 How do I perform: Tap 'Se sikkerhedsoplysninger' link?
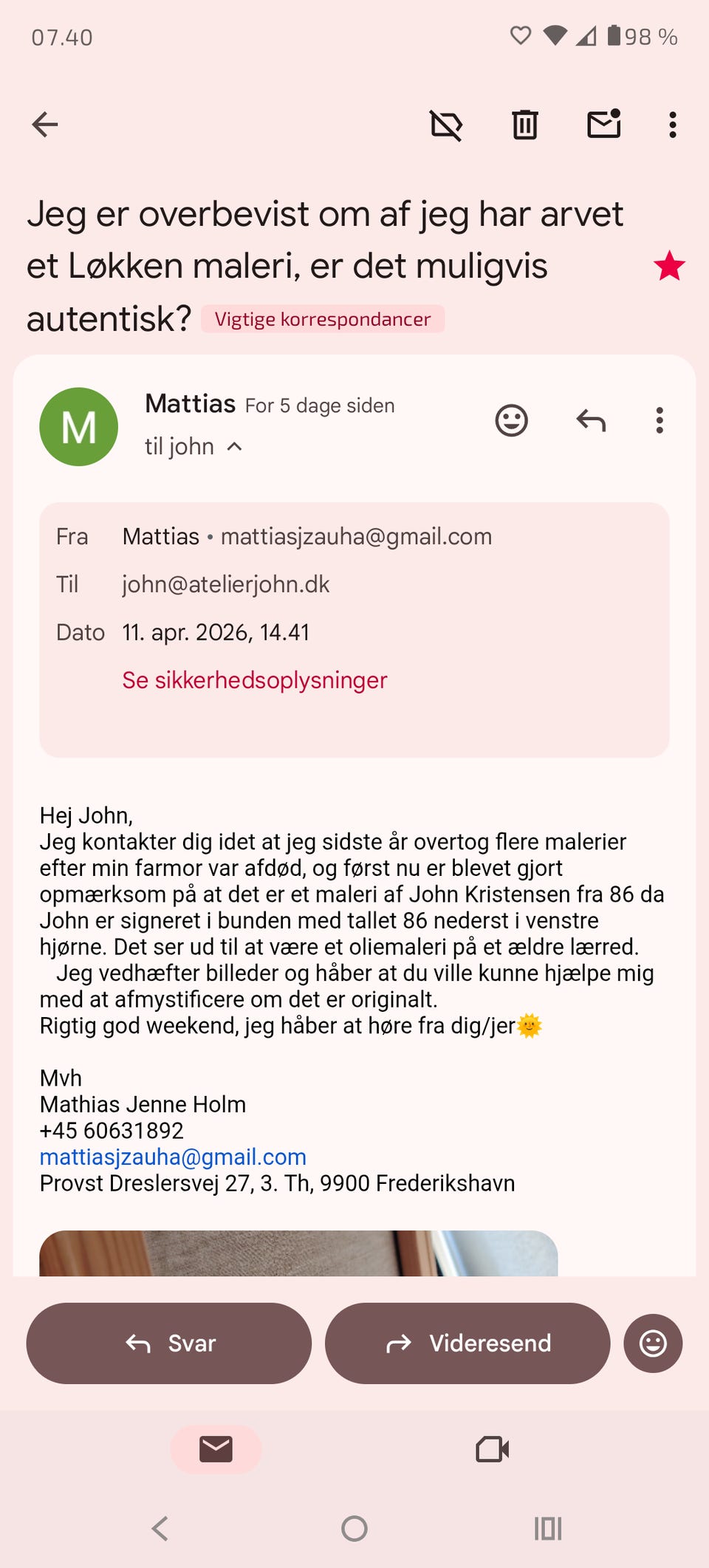[x=254, y=680]
